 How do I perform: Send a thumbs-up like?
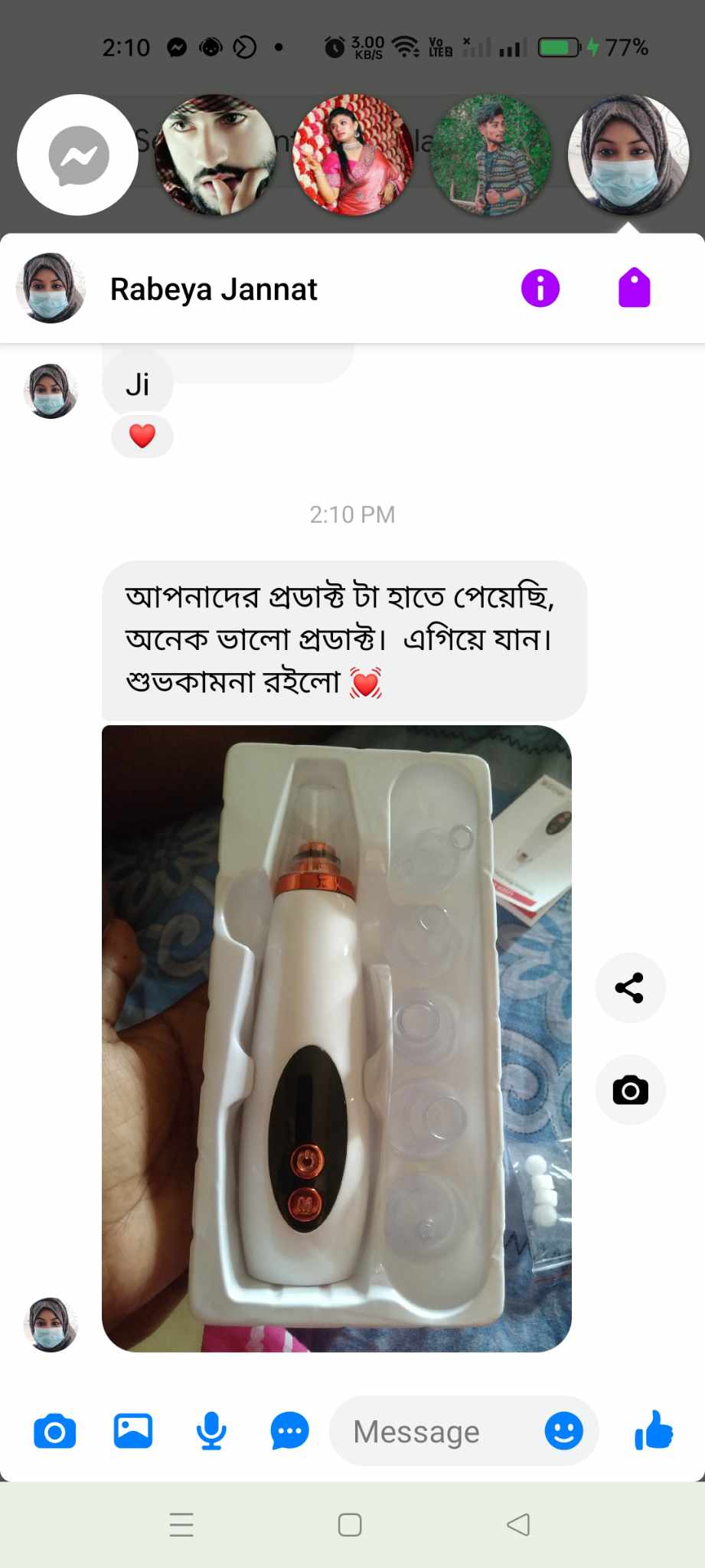654,1431
